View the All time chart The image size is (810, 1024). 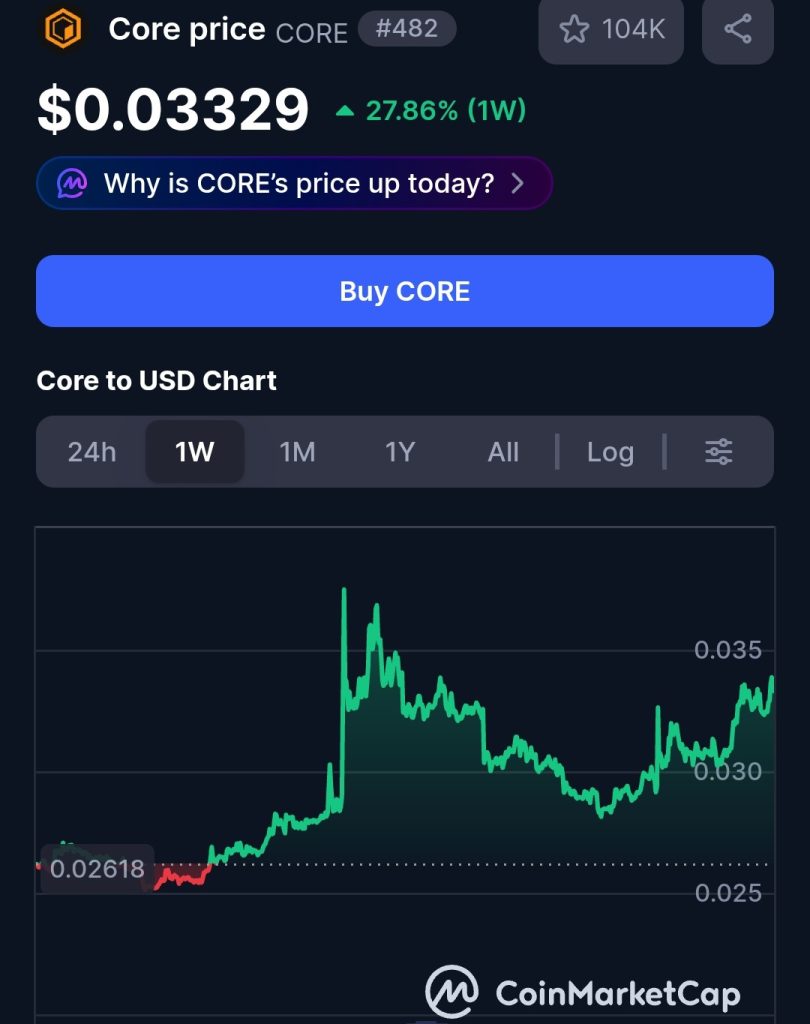tap(503, 452)
